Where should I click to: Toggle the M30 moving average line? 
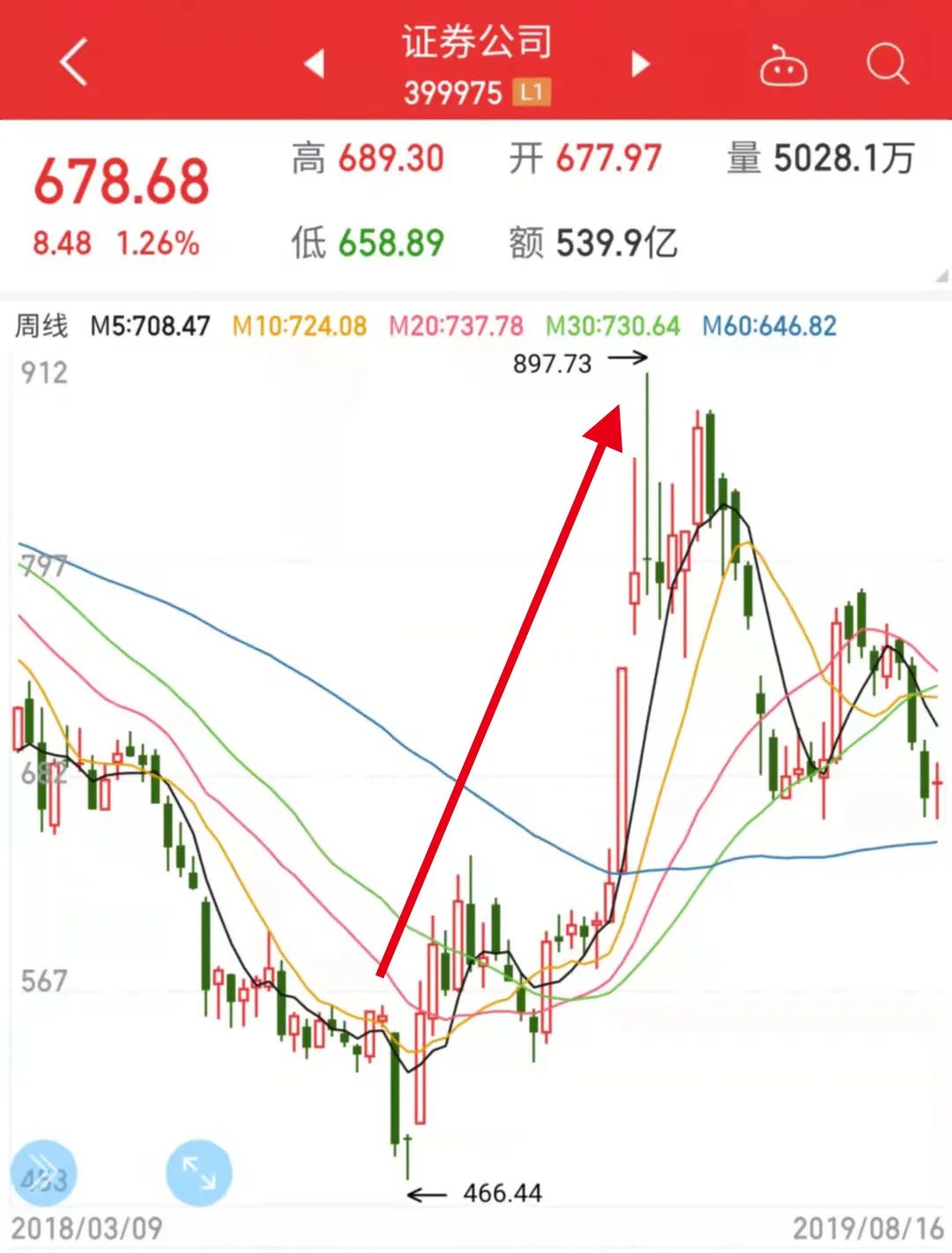point(614,326)
